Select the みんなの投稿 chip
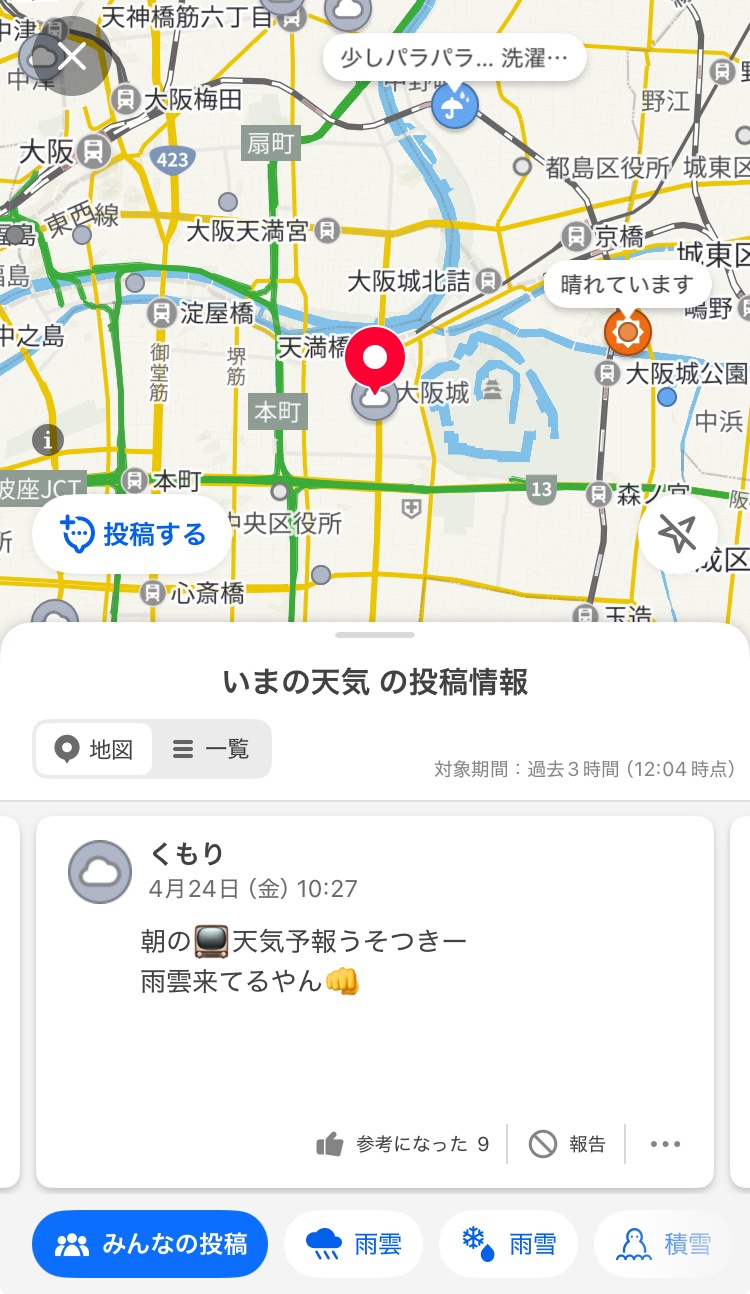 [150, 1245]
